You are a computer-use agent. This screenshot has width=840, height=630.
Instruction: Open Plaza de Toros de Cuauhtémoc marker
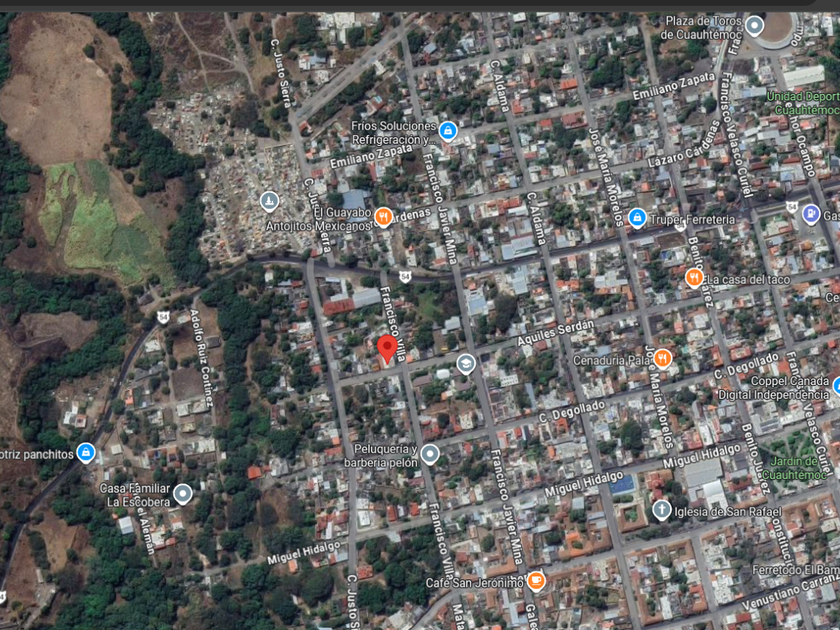[x=754, y=25]
